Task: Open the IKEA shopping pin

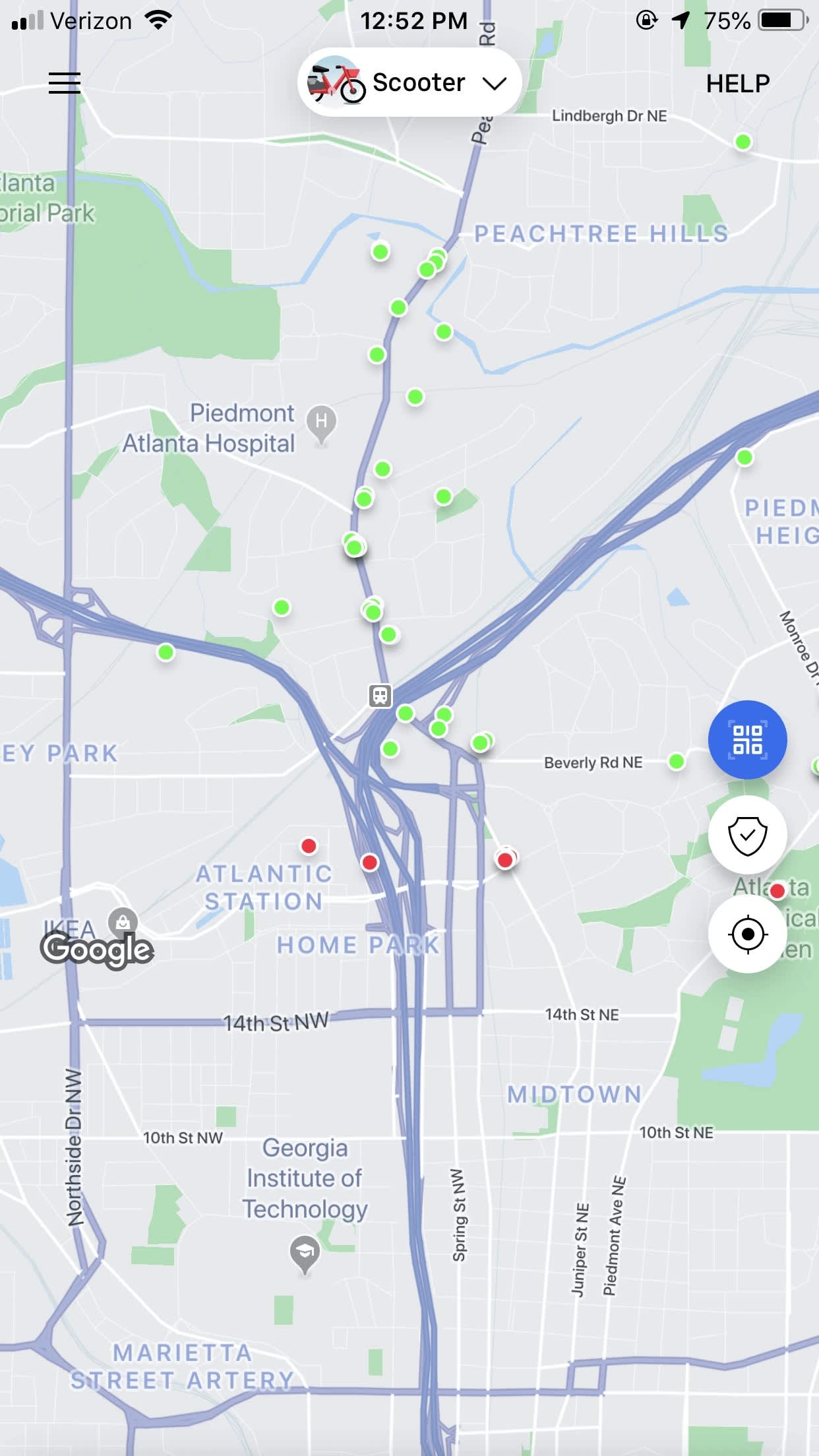Action: pyautogui.click(x=123, y=921)
